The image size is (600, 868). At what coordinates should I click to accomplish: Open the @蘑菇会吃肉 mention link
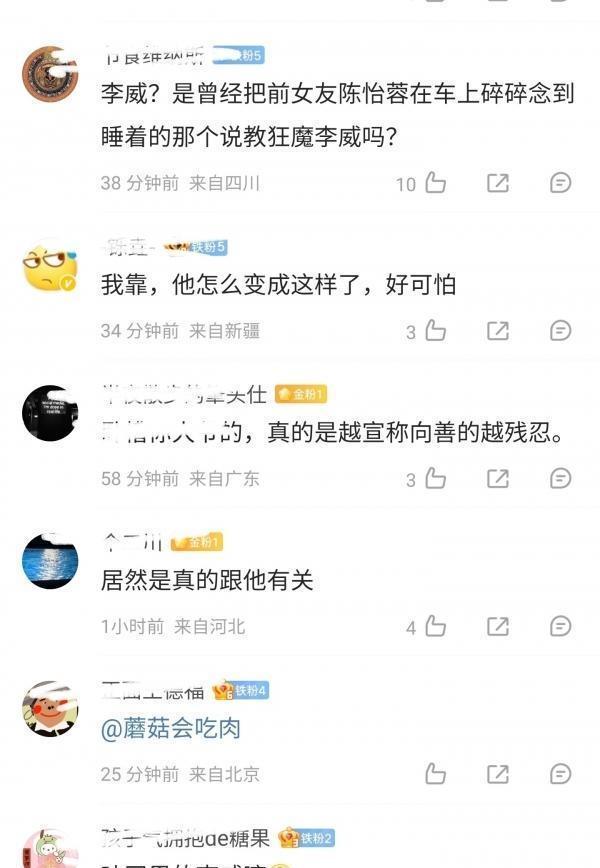point(171,729)
